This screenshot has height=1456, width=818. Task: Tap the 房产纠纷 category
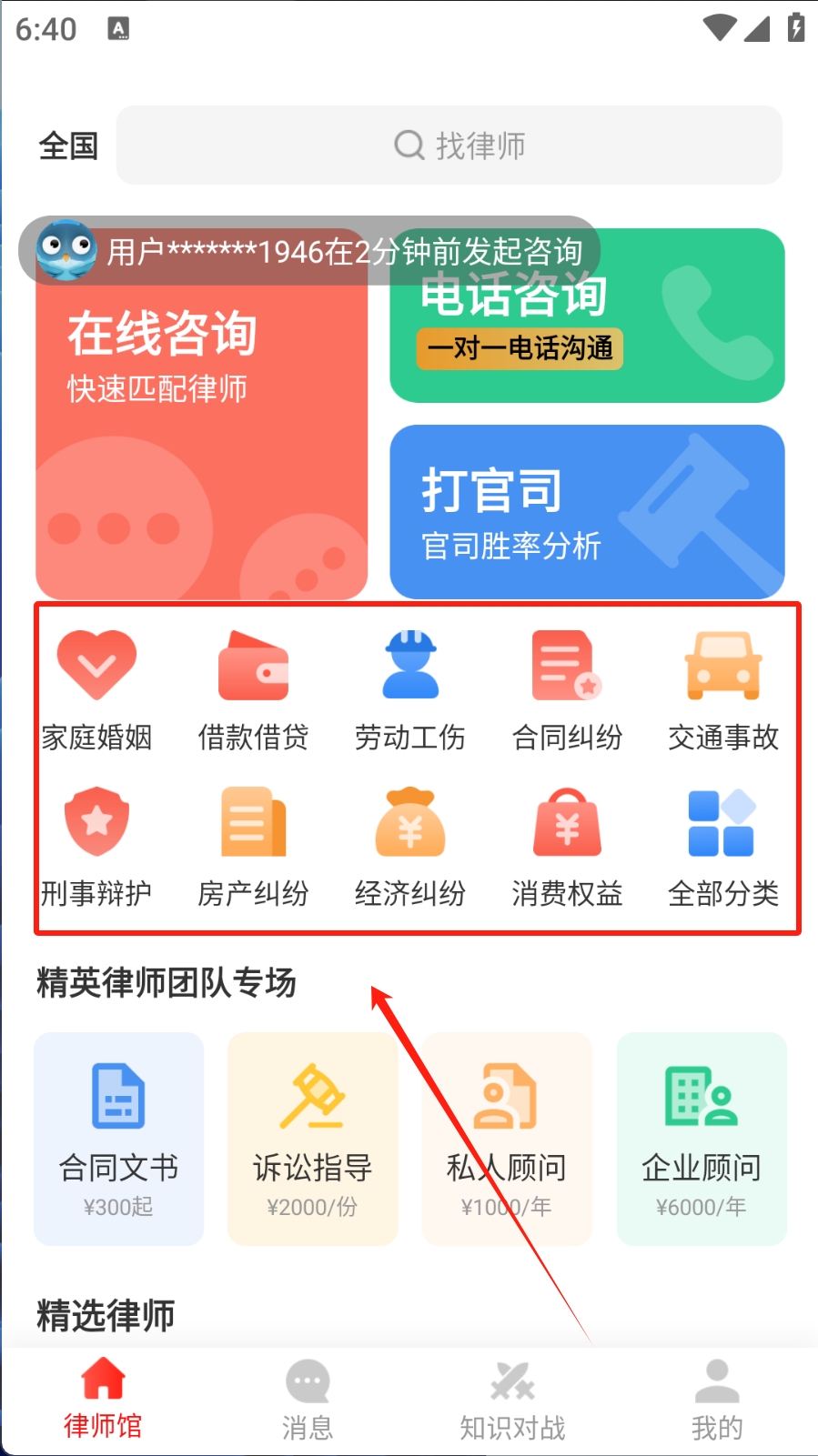pyautogui.click(x=253, y=848)
